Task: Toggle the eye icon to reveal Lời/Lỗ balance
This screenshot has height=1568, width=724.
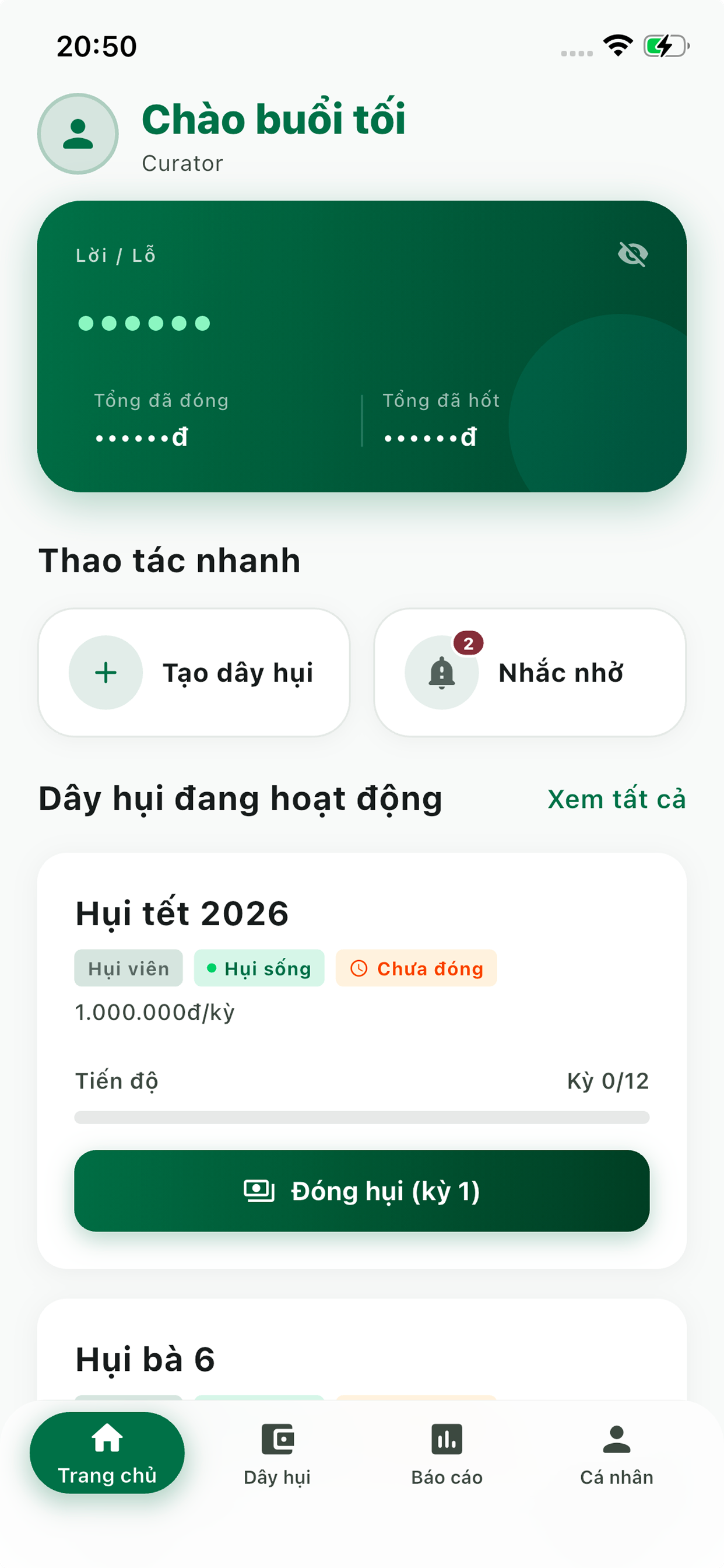Action: point(633,254)
